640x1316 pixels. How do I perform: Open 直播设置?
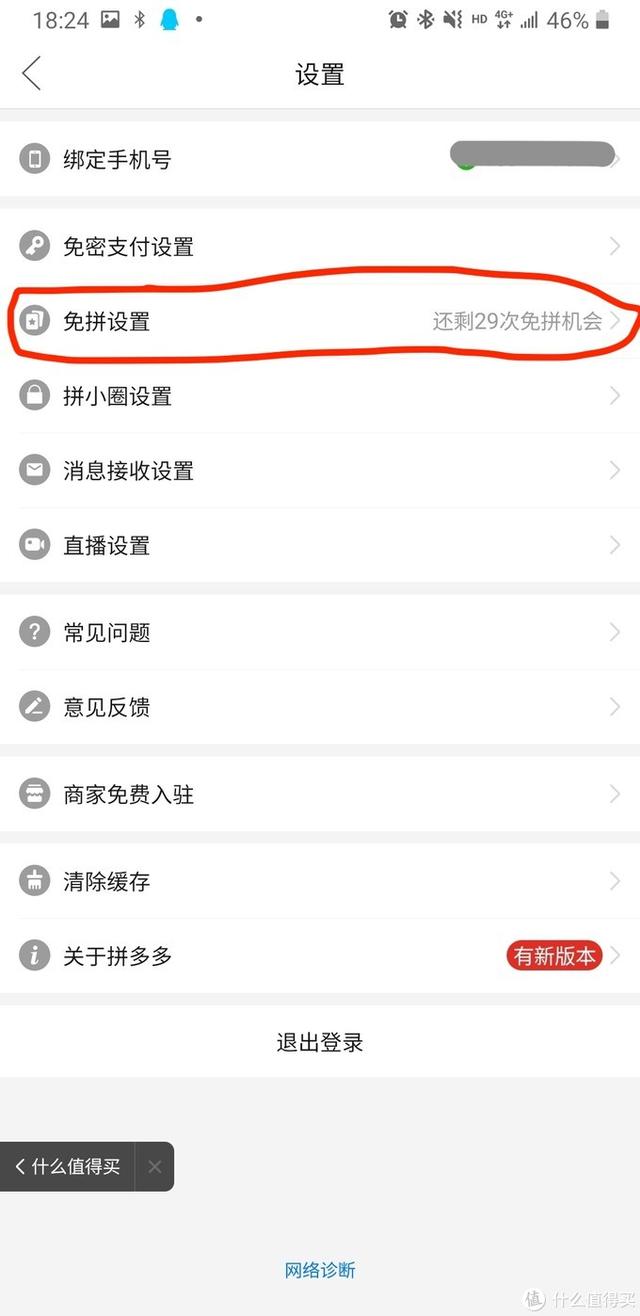point(320,545)
